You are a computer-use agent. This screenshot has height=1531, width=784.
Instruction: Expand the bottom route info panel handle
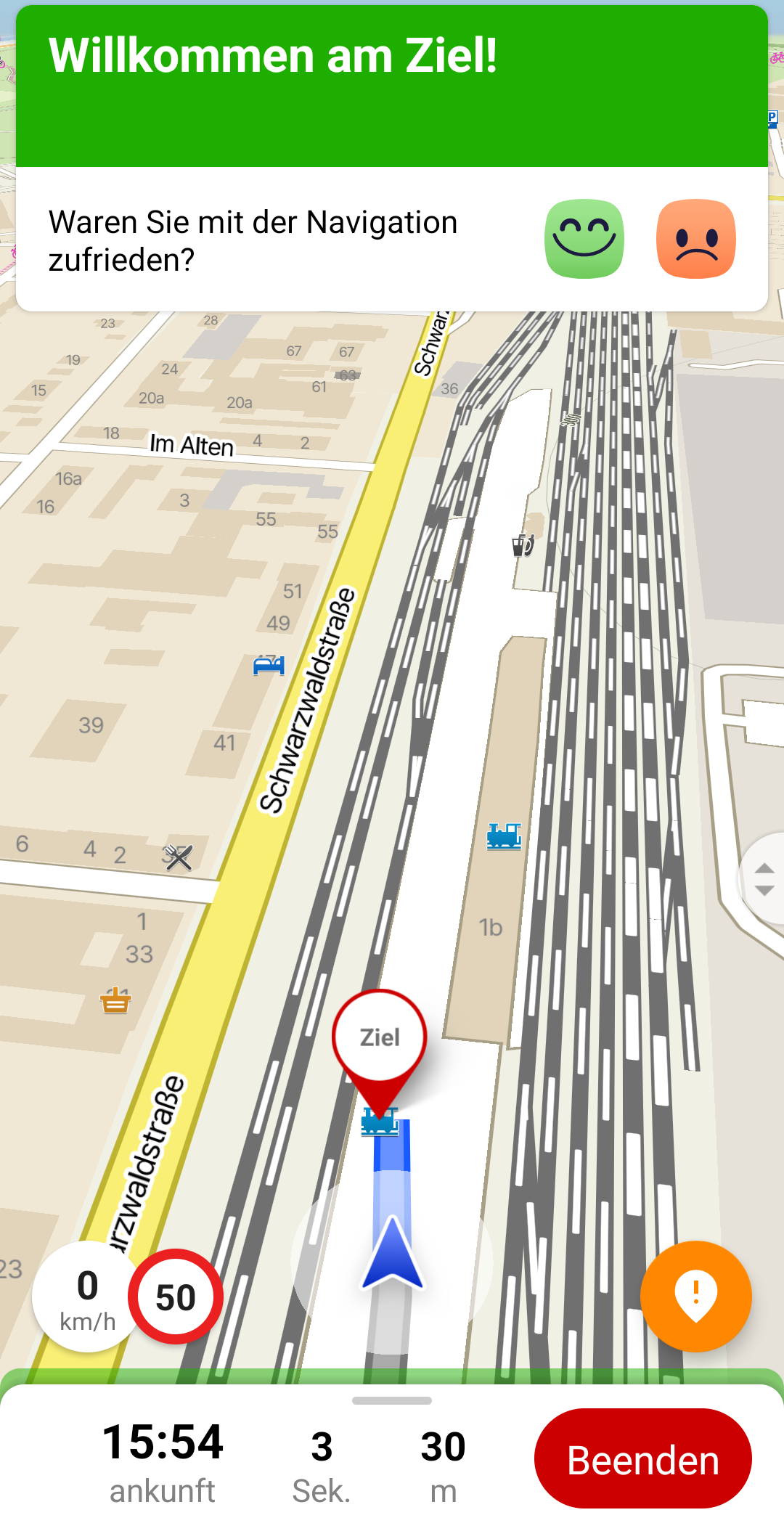(x=392, y=1400)
